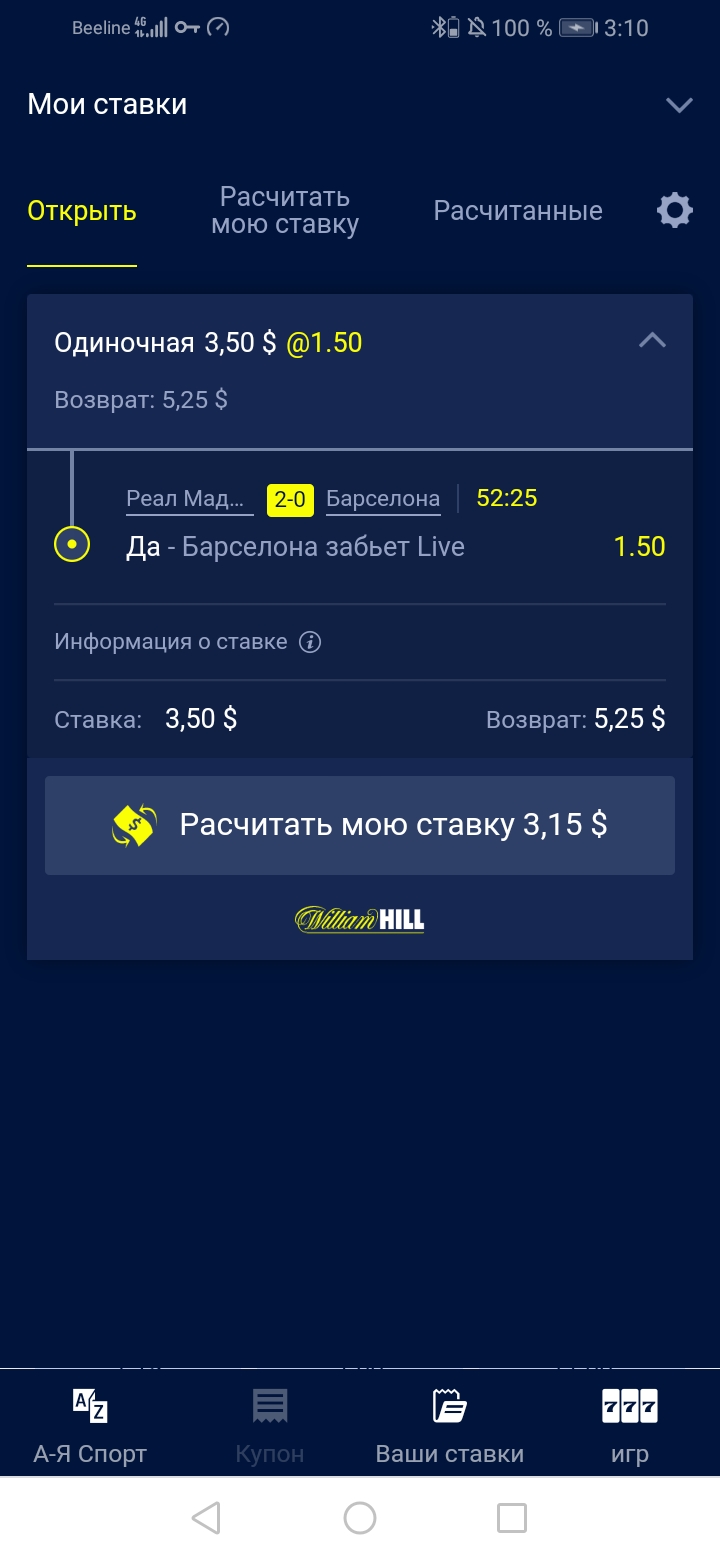Tap the system back button
The image size is (720, 1560).
pyautogui.click(x=206, y=1518)
